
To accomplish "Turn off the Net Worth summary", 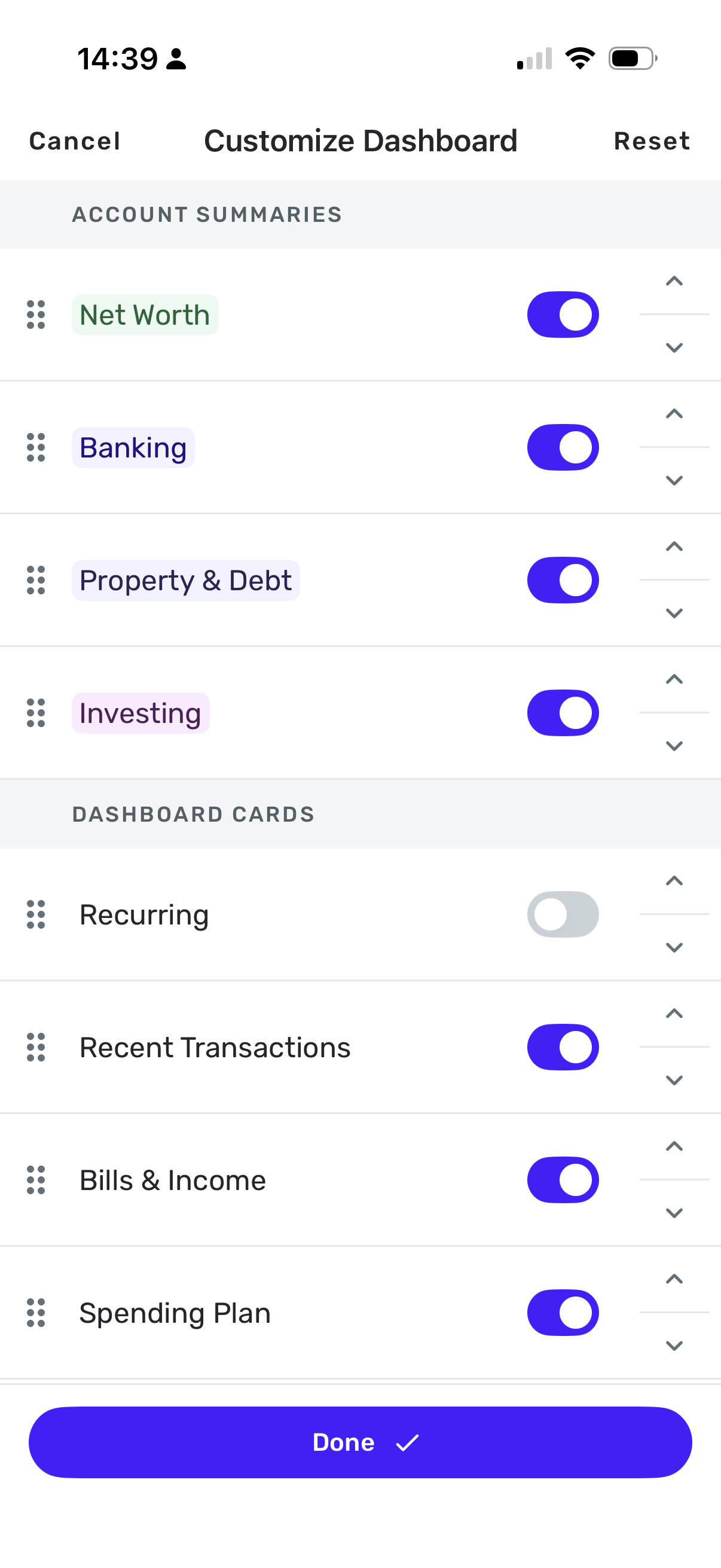I will tap(563, 315).
